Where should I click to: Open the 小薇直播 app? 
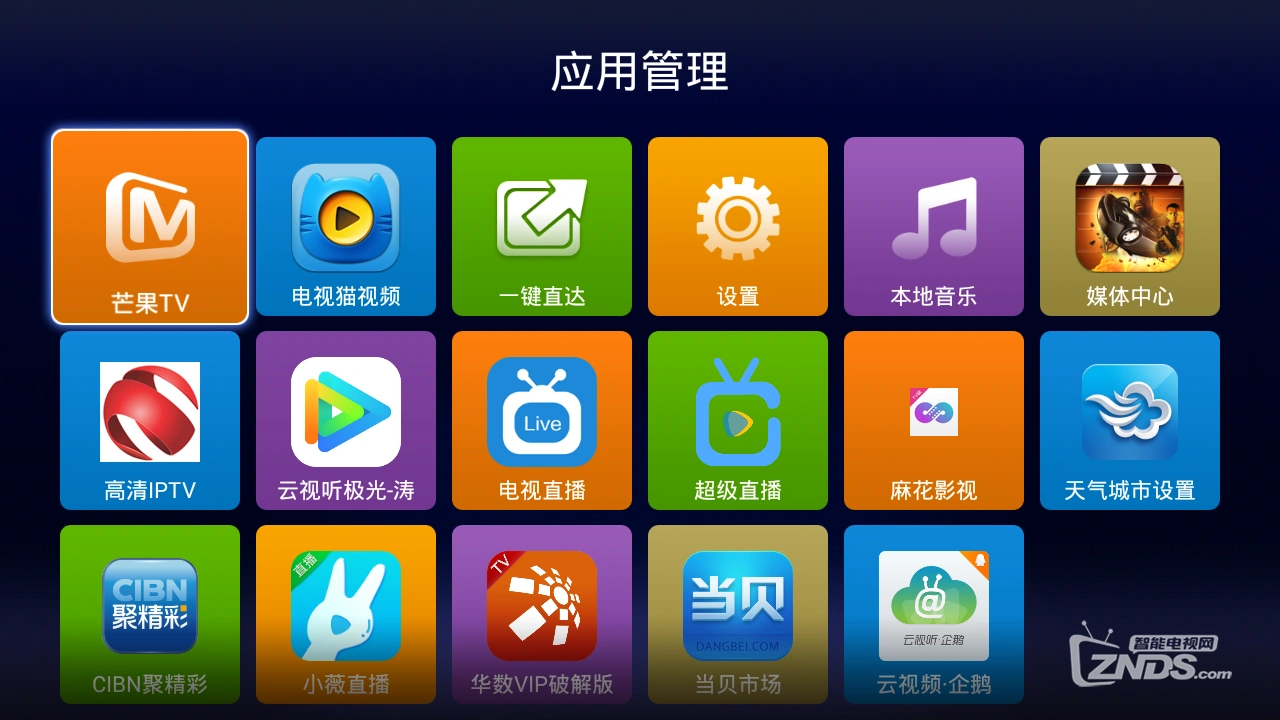(x=346, y=614)
